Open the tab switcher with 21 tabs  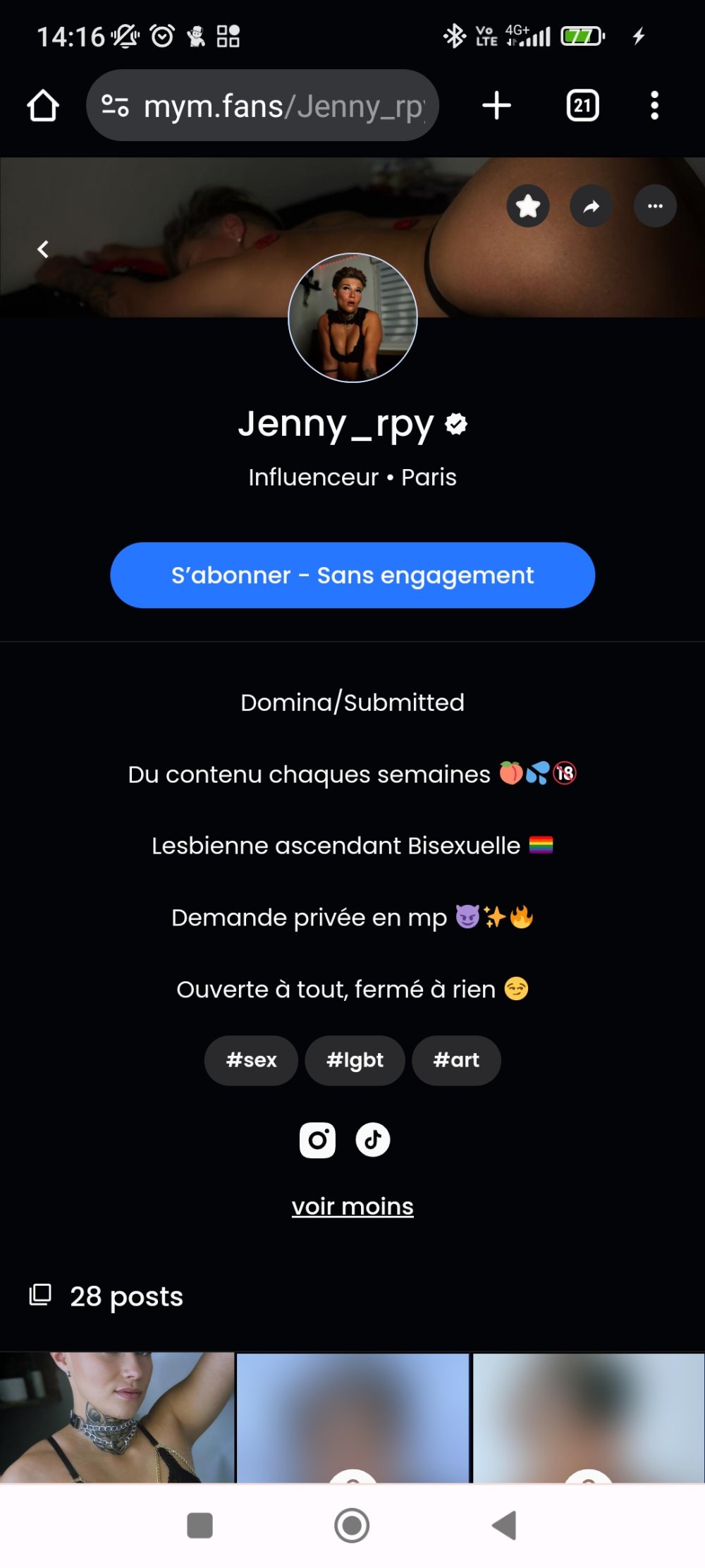pos(582,106)
